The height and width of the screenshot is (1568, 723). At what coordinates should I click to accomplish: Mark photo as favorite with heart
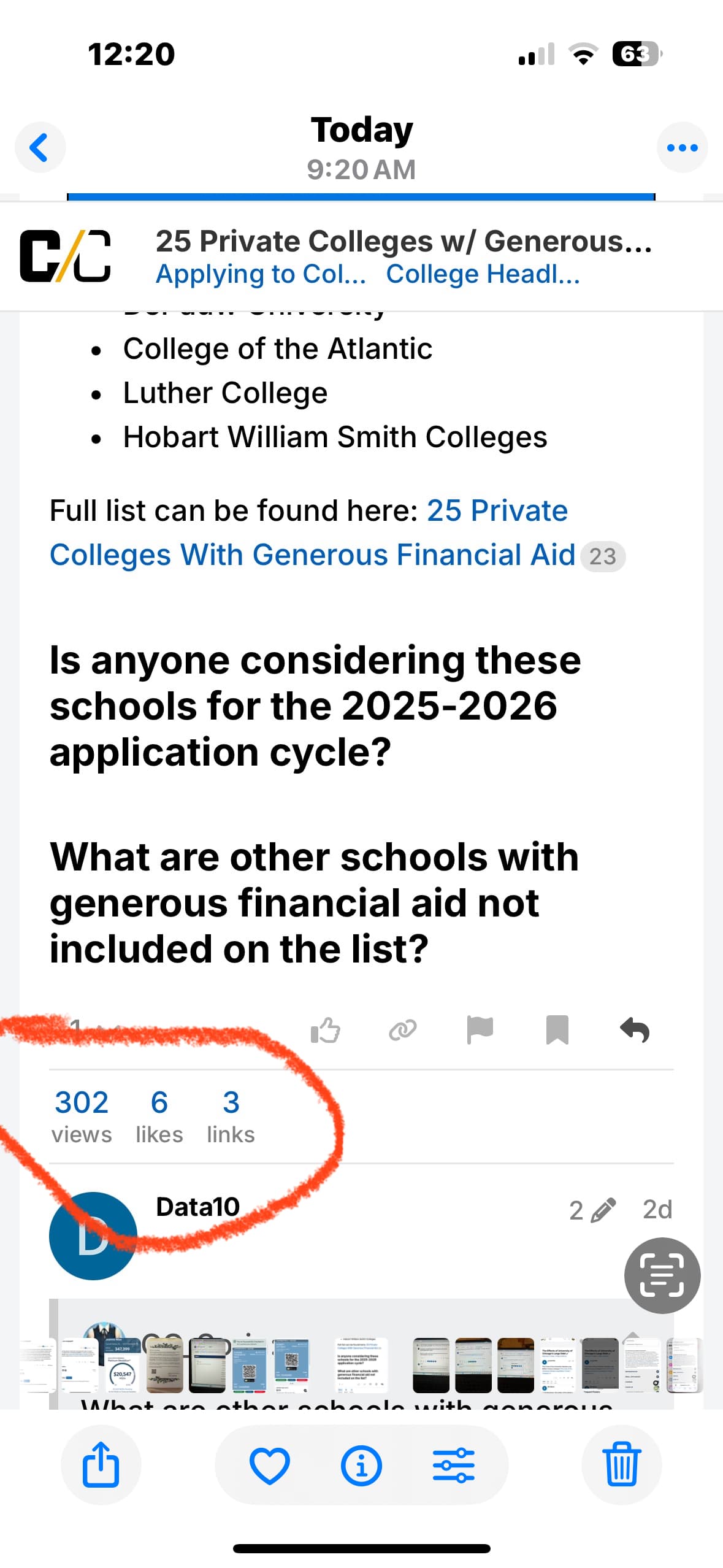269,1465
